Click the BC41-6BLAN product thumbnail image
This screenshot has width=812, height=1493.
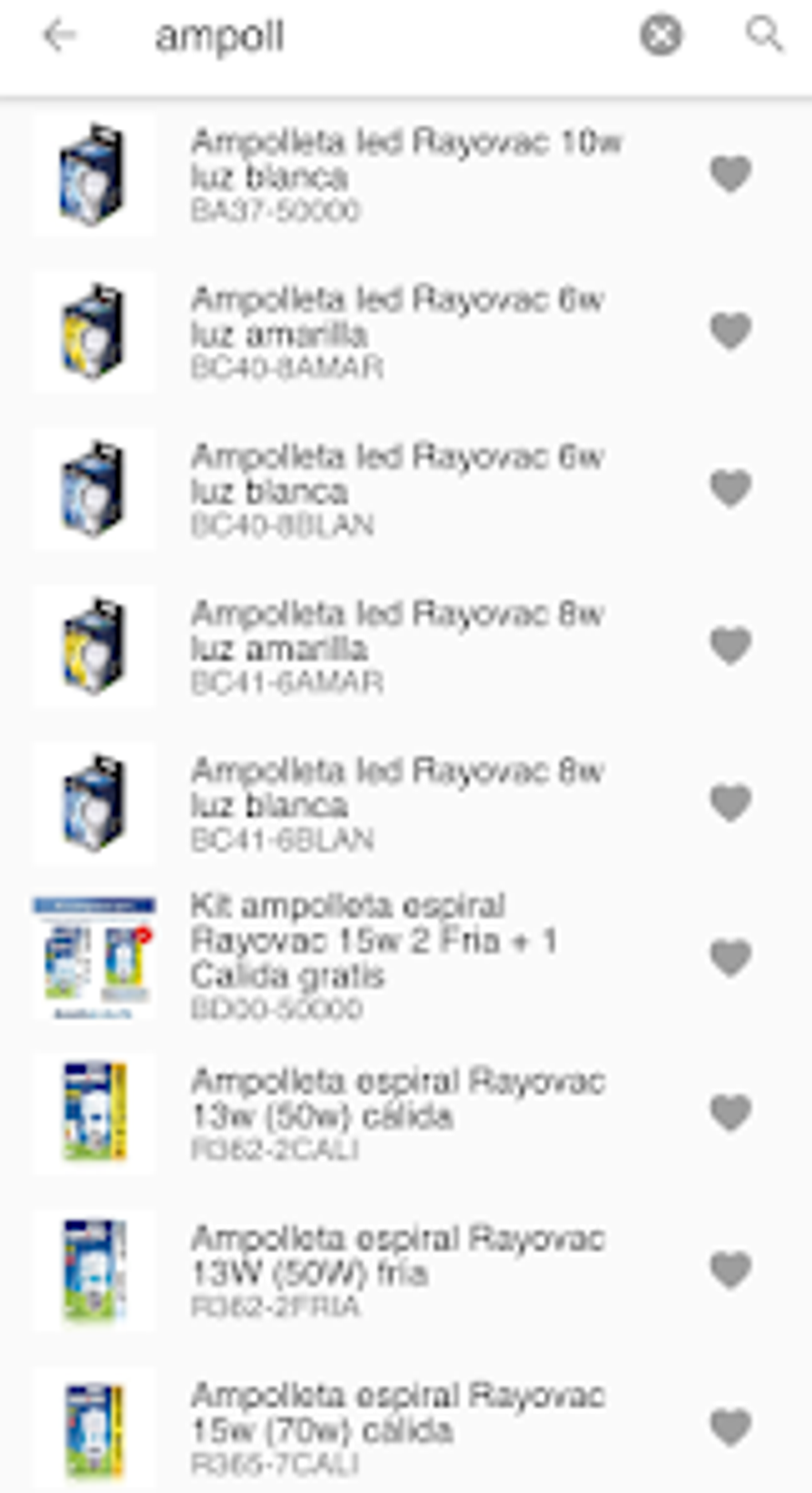(94, 803)
